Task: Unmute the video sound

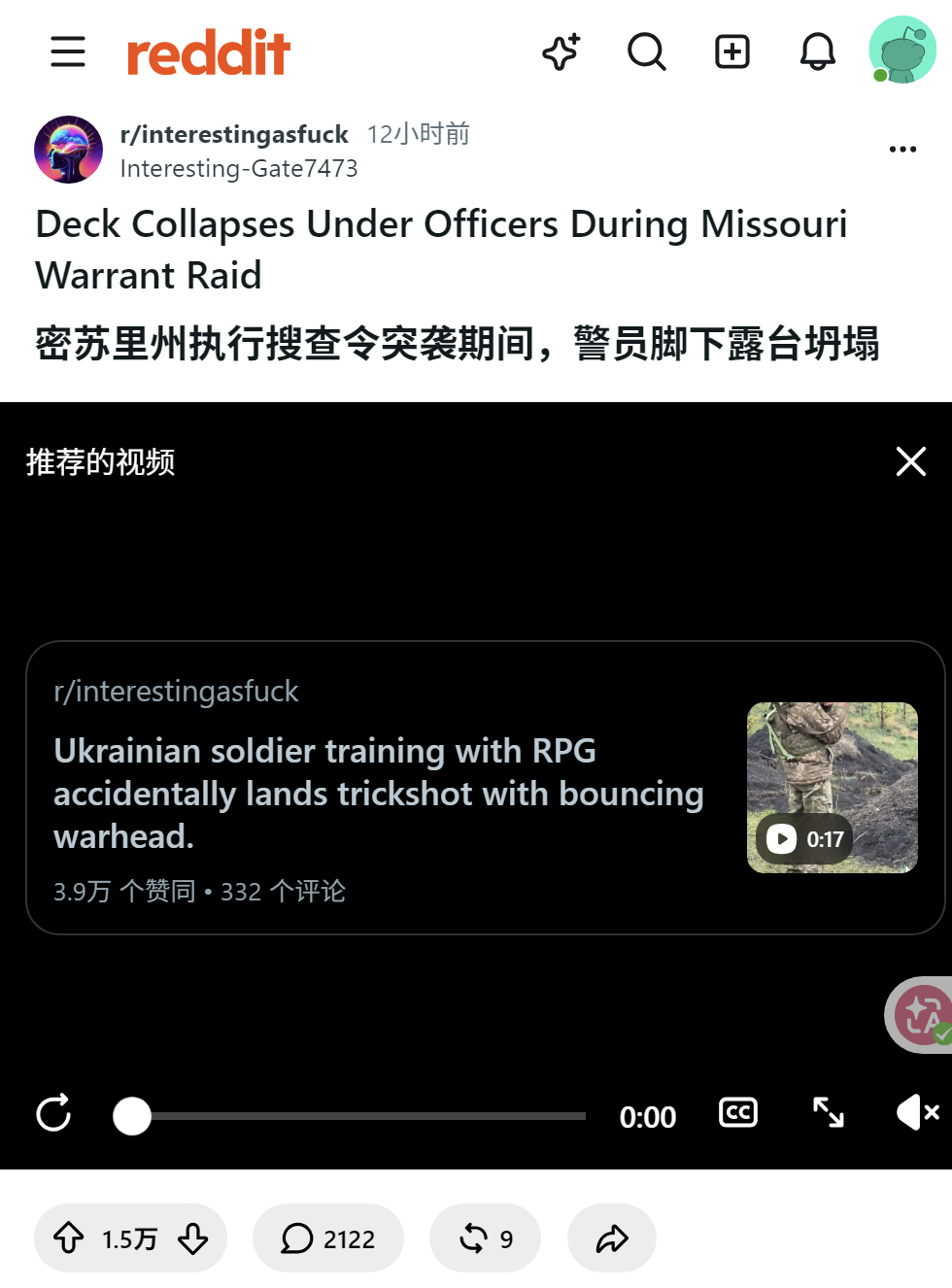Action: 918,1112
